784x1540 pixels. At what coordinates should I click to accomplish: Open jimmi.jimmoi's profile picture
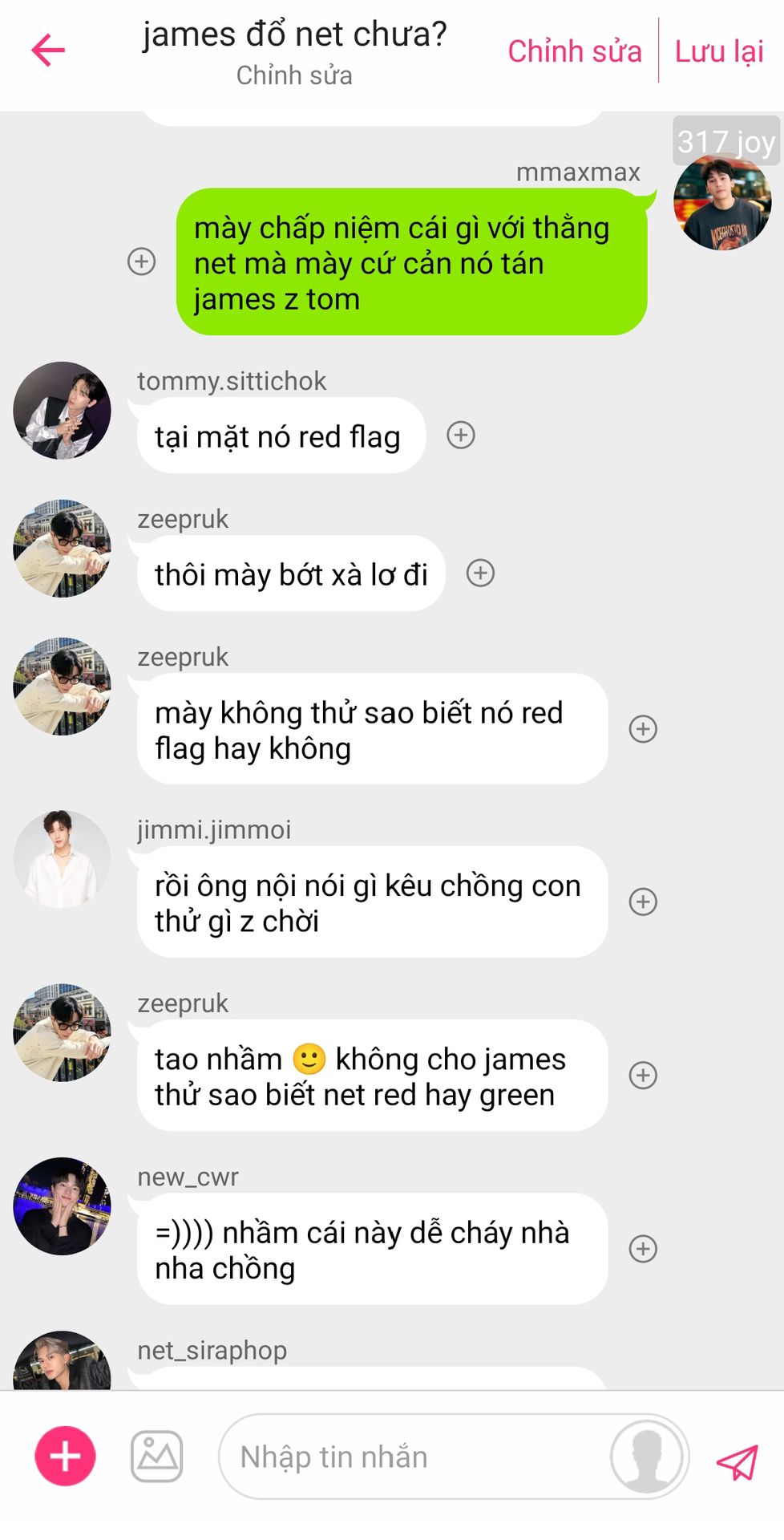click(62, 859)
